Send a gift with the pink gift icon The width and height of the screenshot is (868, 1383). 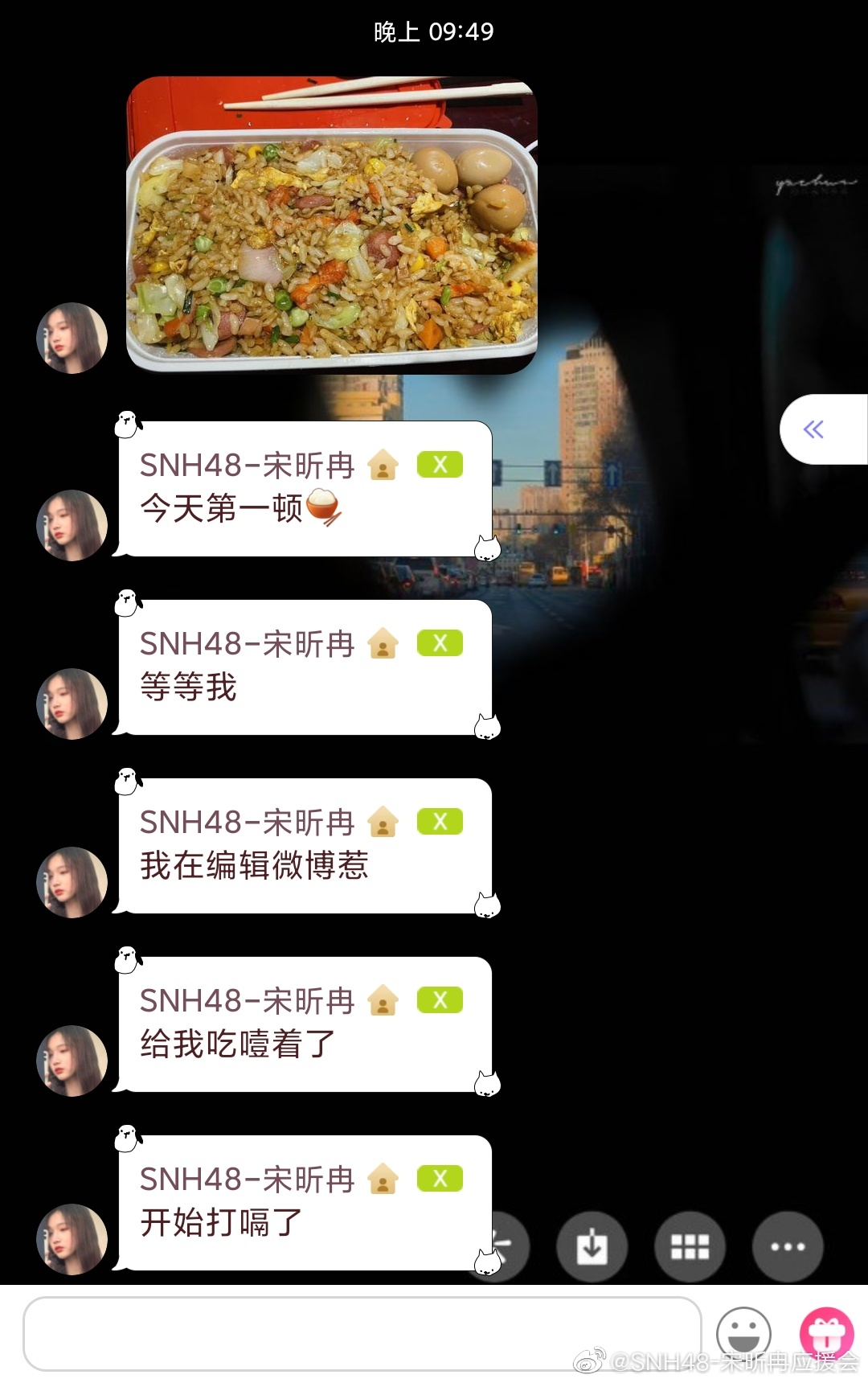(826, 1333)
